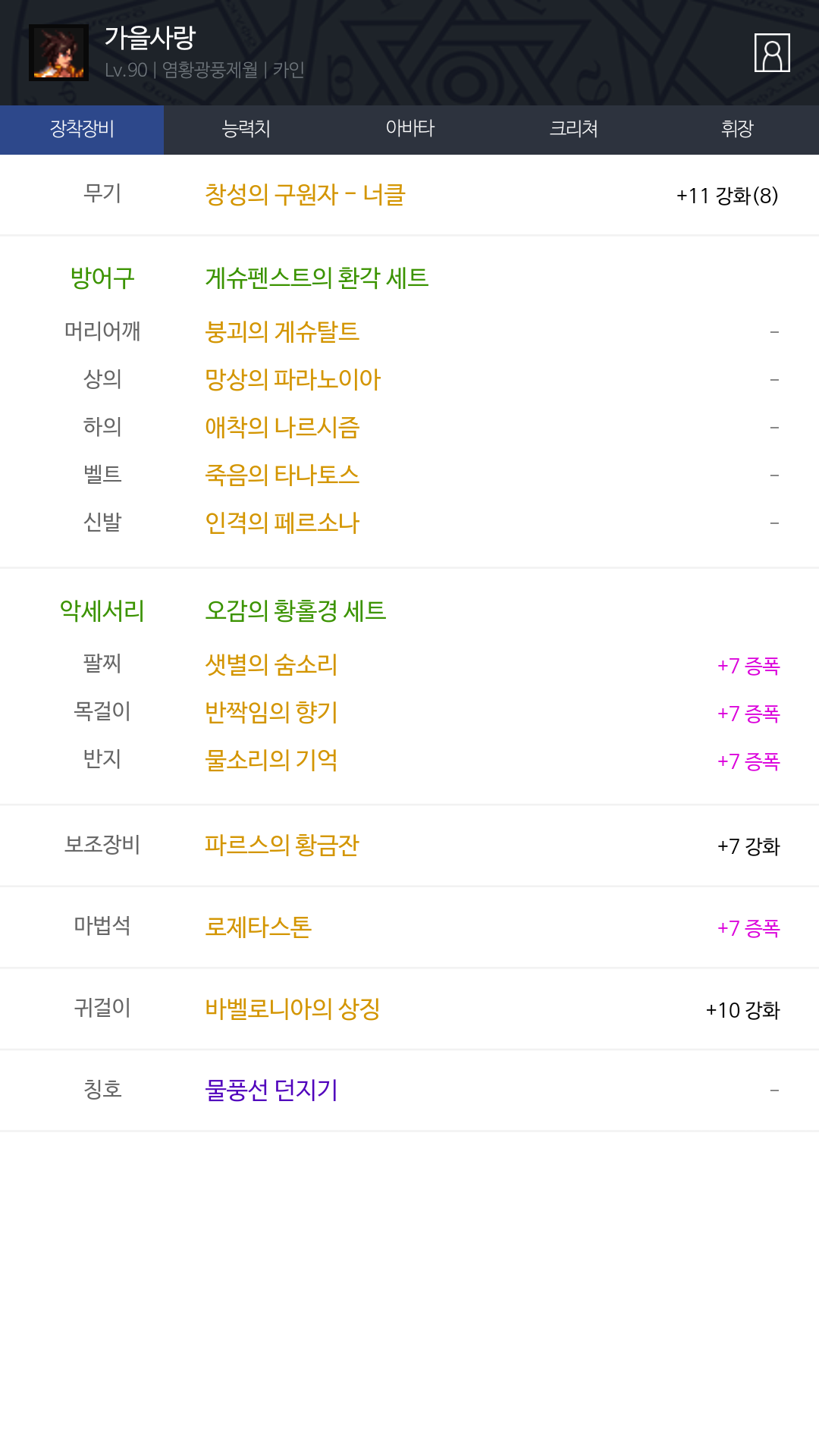Screen dimensions: 819x1456
Task: Open set 게슈펜스트의 환각 세트
Action: [x=317, y=278]
